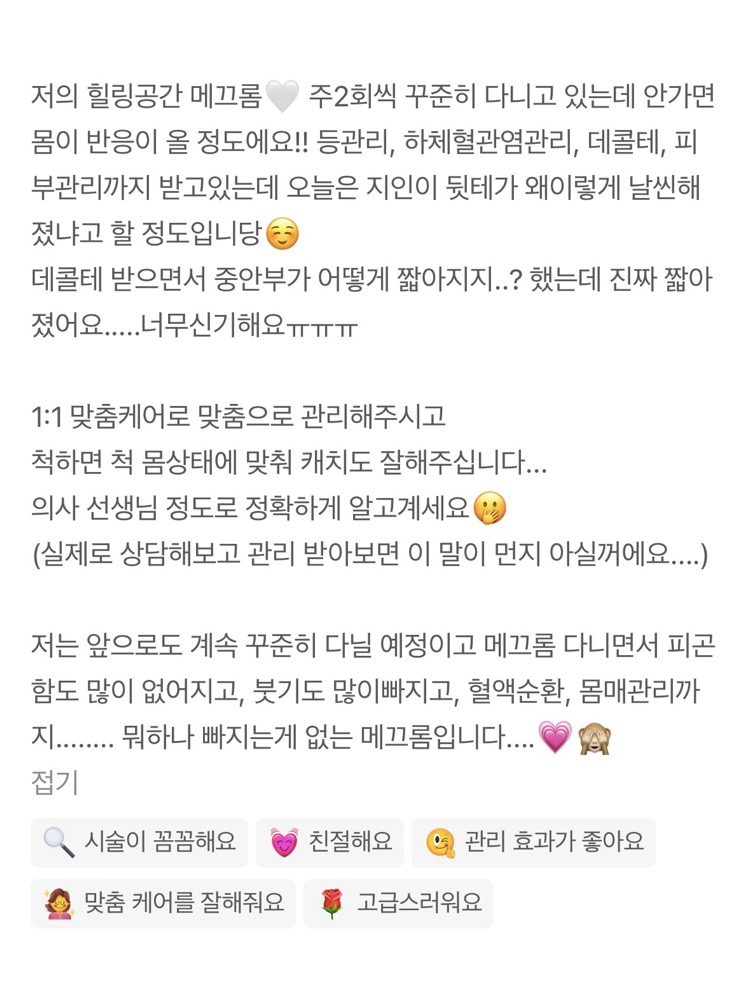Tap the 시술이 꼼꼼해요 keyword chip
This screenshot has height=1000, width=750.
pos(139,842)
